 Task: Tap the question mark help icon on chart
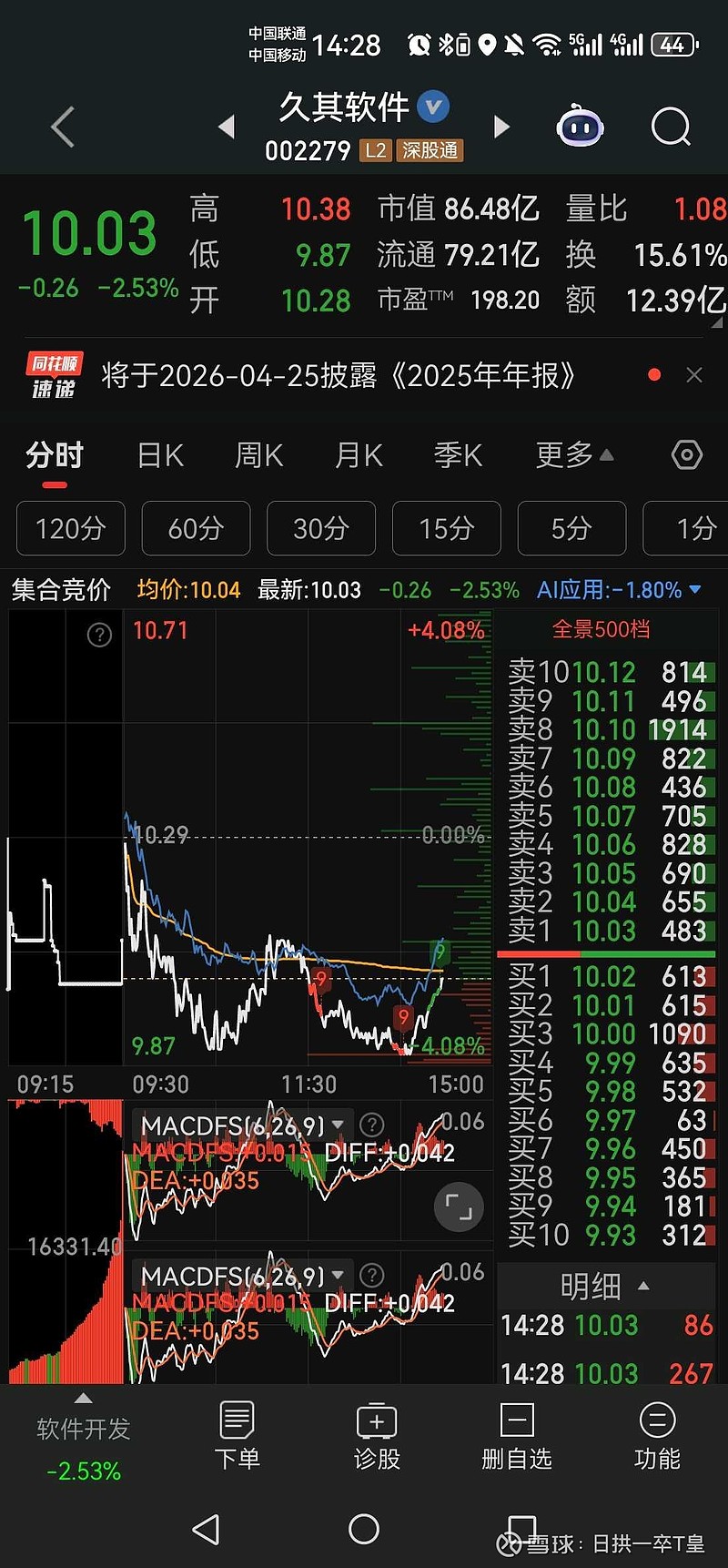click(98, 635)
